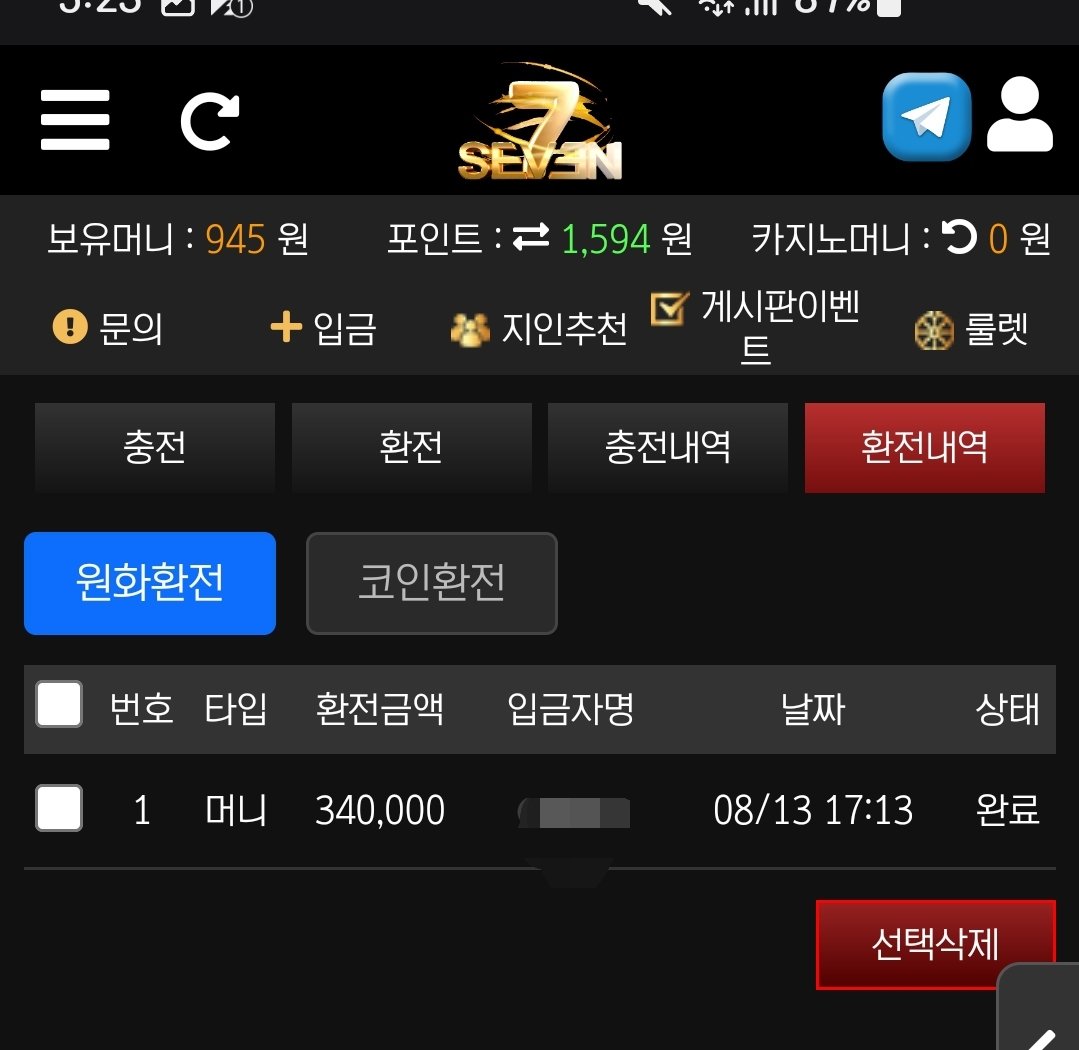Screen dimensions: 1079x1050
Task: Open 지인추천 referral page
Action: click(x=540, y=328)
